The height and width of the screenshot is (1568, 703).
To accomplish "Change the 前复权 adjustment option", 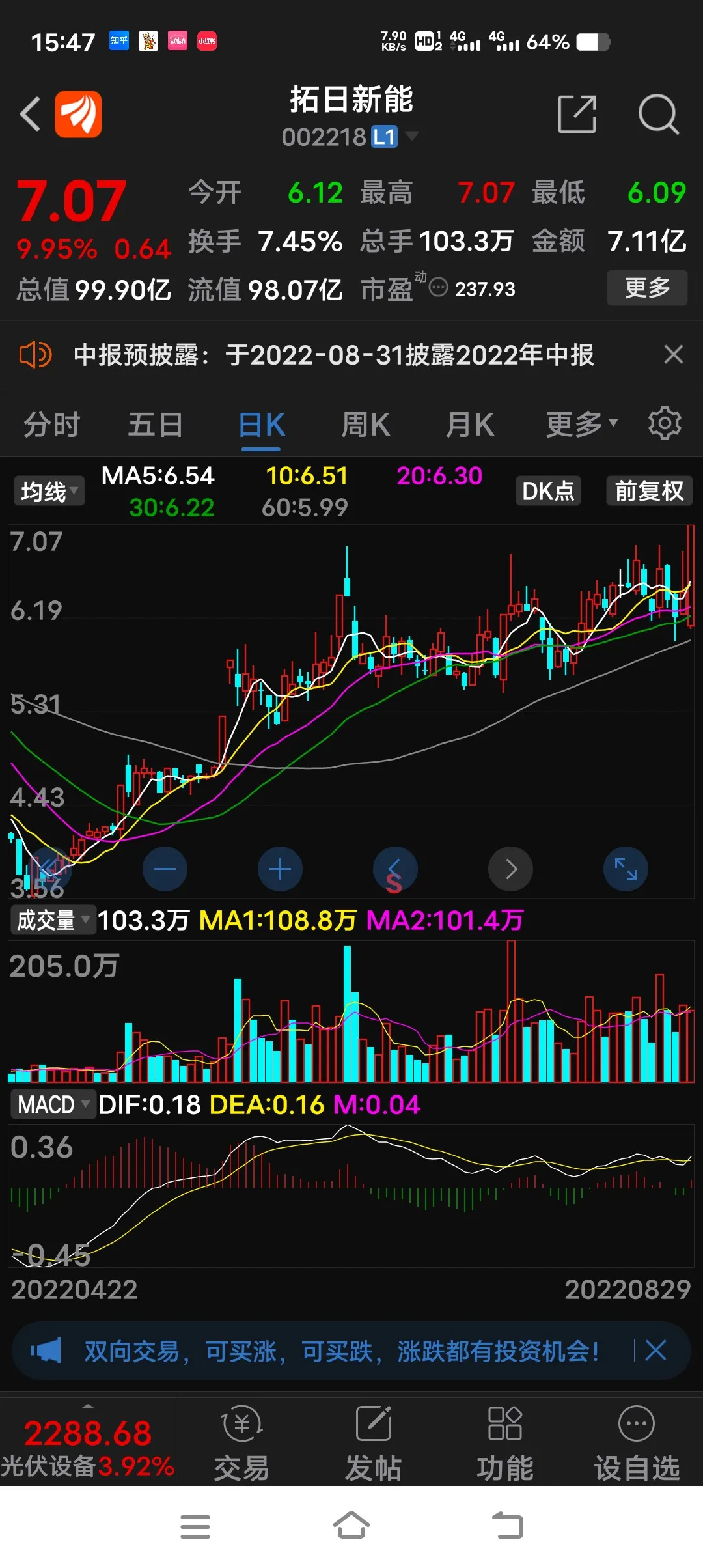I will 649,491.
